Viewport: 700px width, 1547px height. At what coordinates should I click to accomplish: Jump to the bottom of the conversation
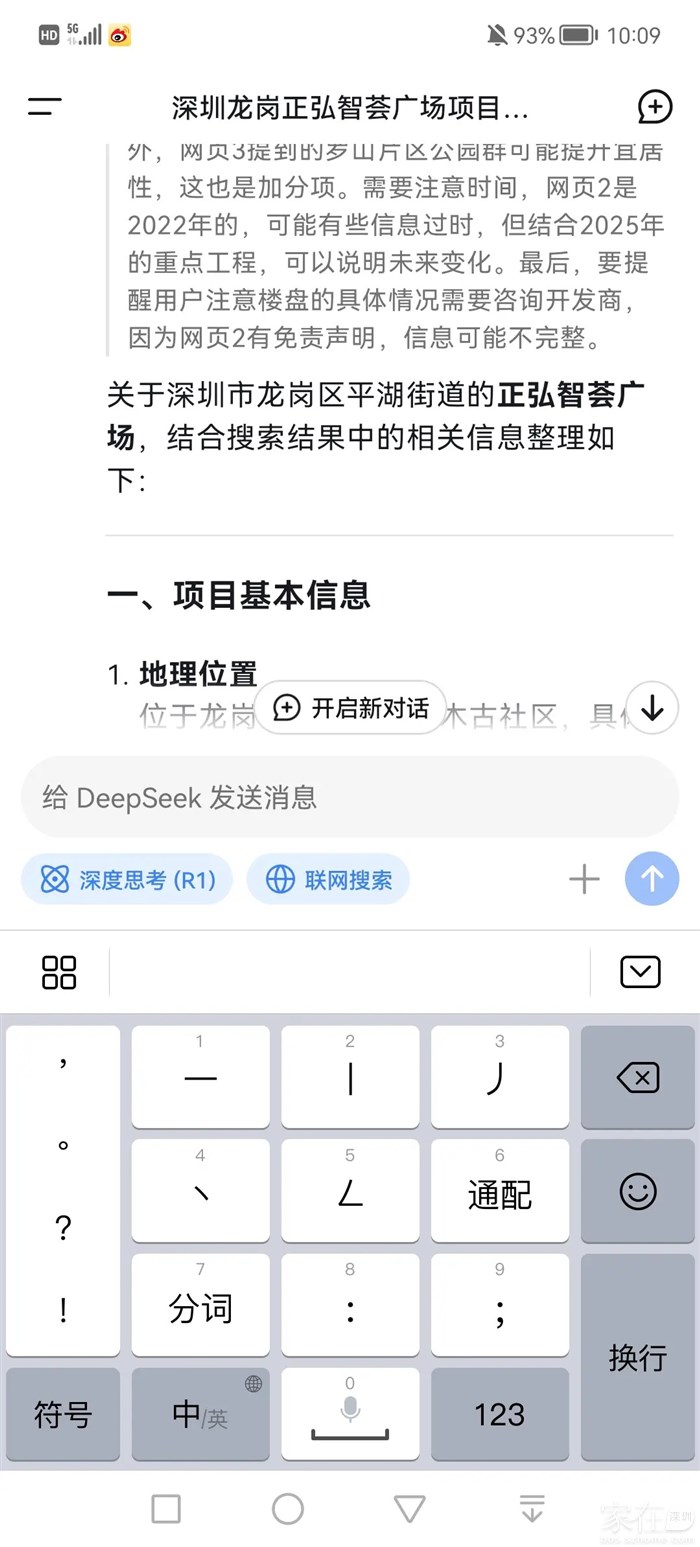pos(652,708)
